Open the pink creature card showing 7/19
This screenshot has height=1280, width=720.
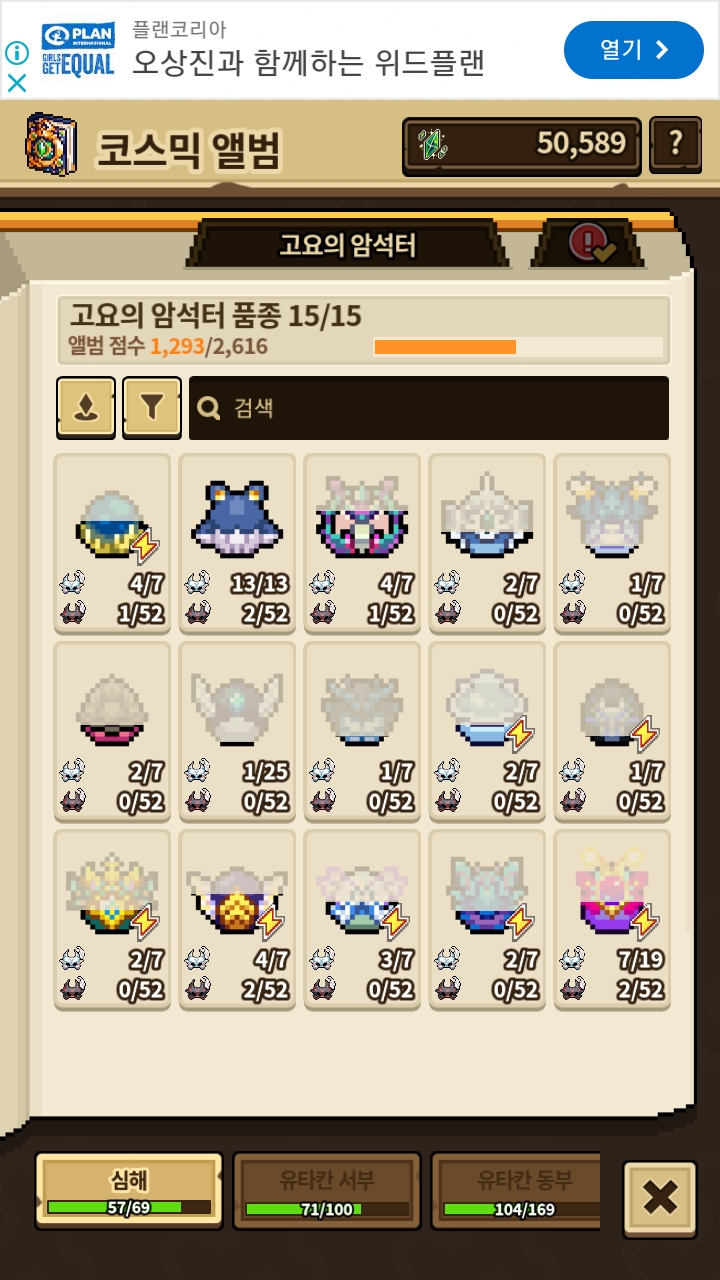pos(612,918)
